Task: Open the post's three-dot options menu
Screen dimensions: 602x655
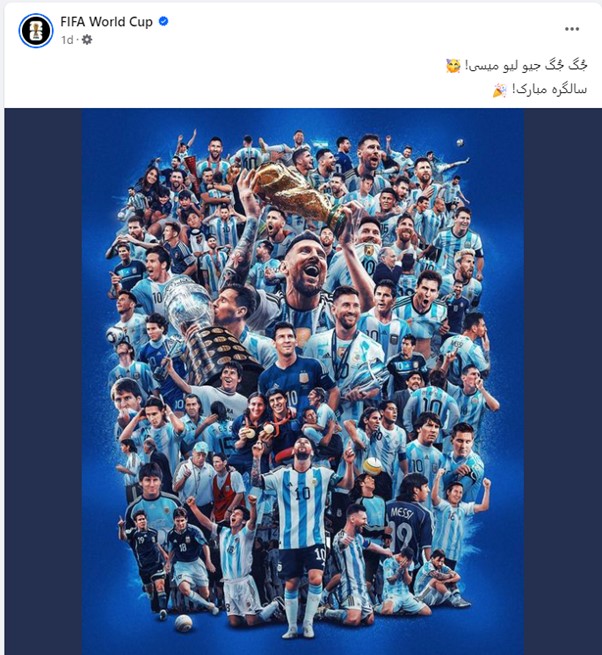Action: click(x=571, y=29)
